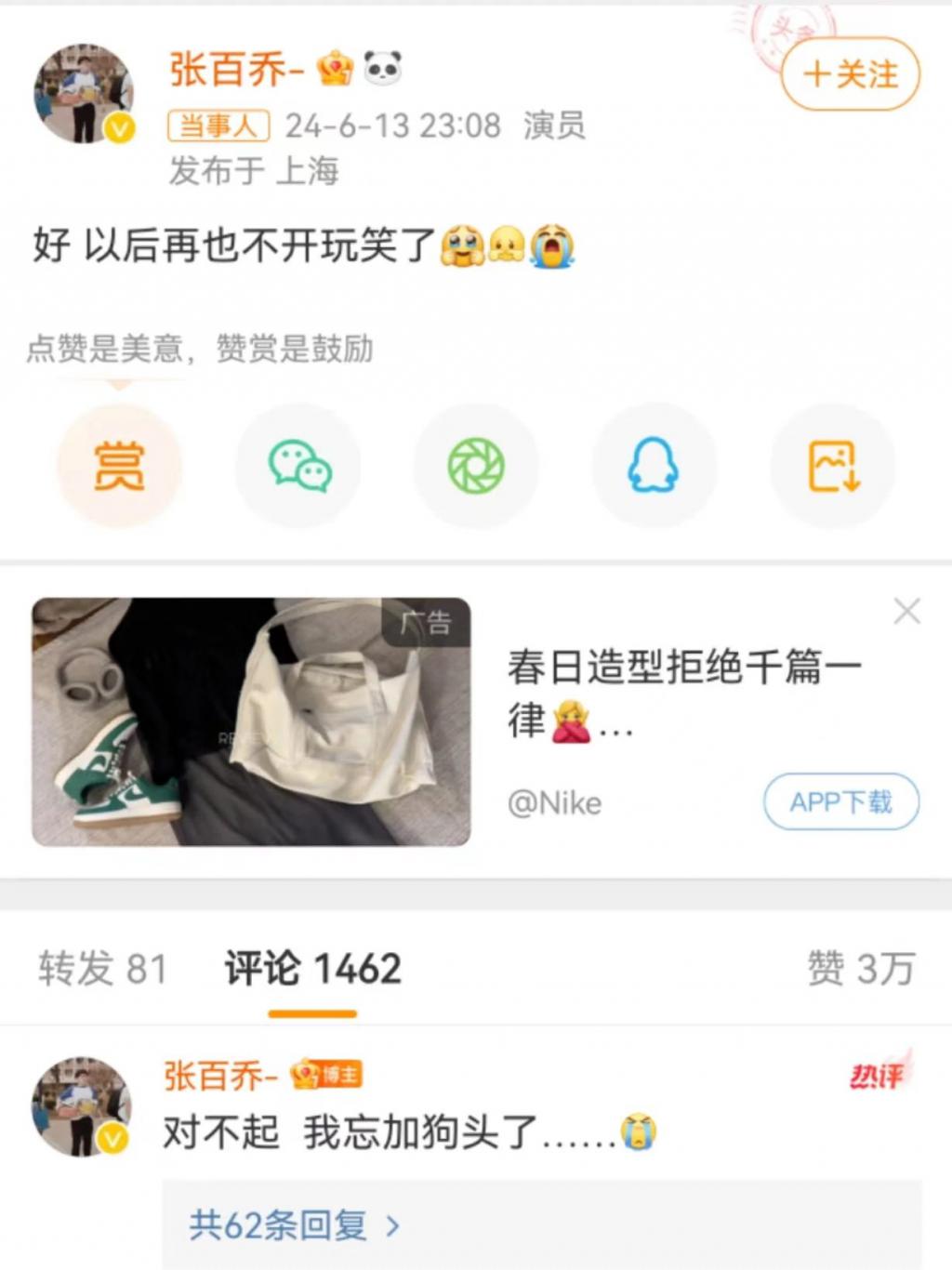The height and width of the screenshot is (1270, 952).
Task: Tap the APP下载 button
Action: [840, 801]
